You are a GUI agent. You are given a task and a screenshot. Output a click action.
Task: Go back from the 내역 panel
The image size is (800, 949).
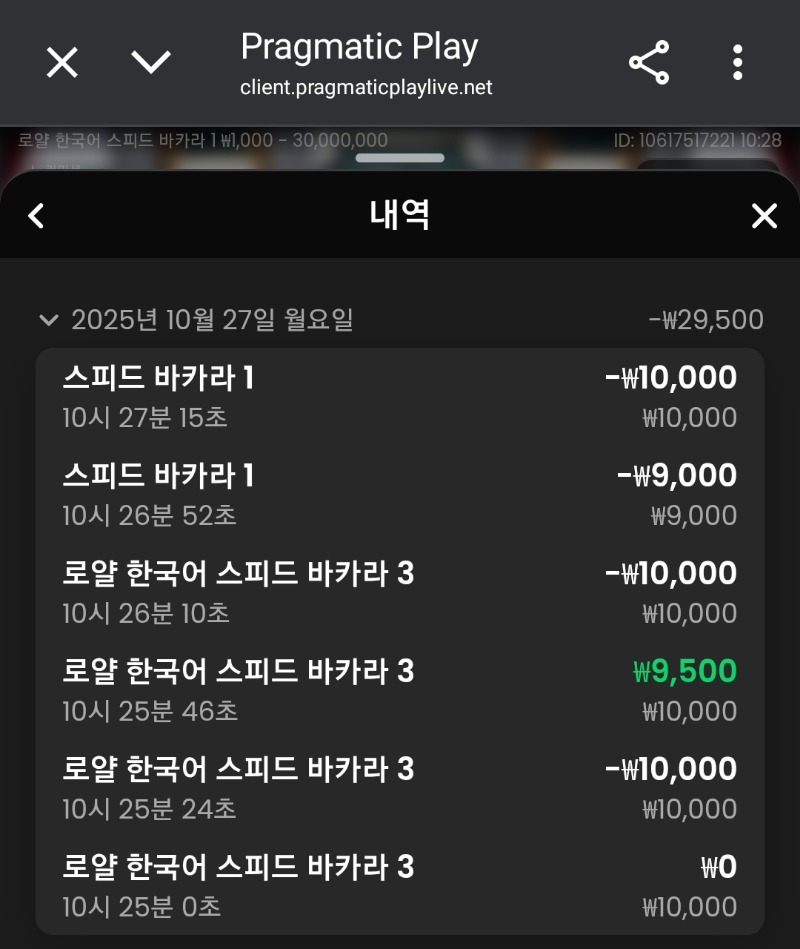click(37, 215)
